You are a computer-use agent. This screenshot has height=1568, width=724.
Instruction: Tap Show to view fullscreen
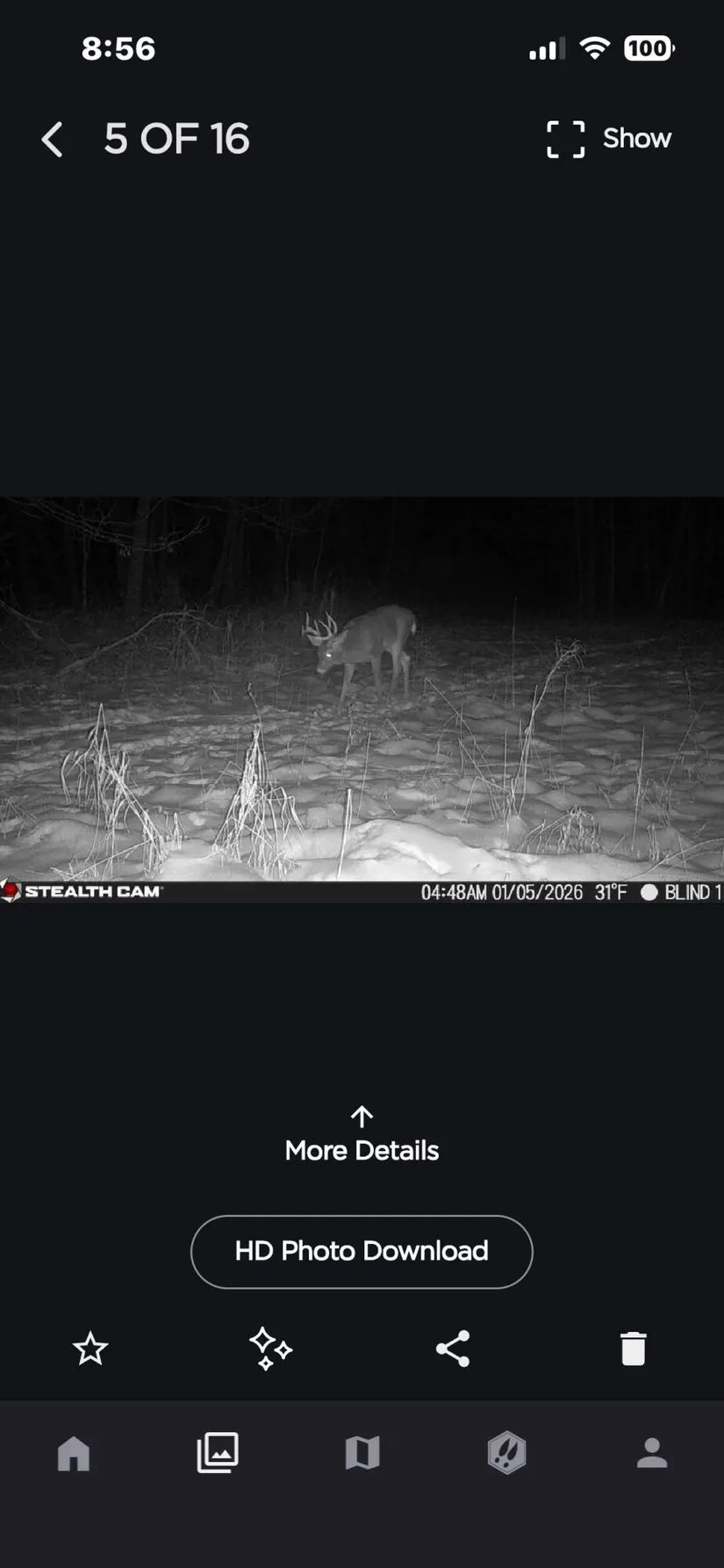tap(608, 139)
